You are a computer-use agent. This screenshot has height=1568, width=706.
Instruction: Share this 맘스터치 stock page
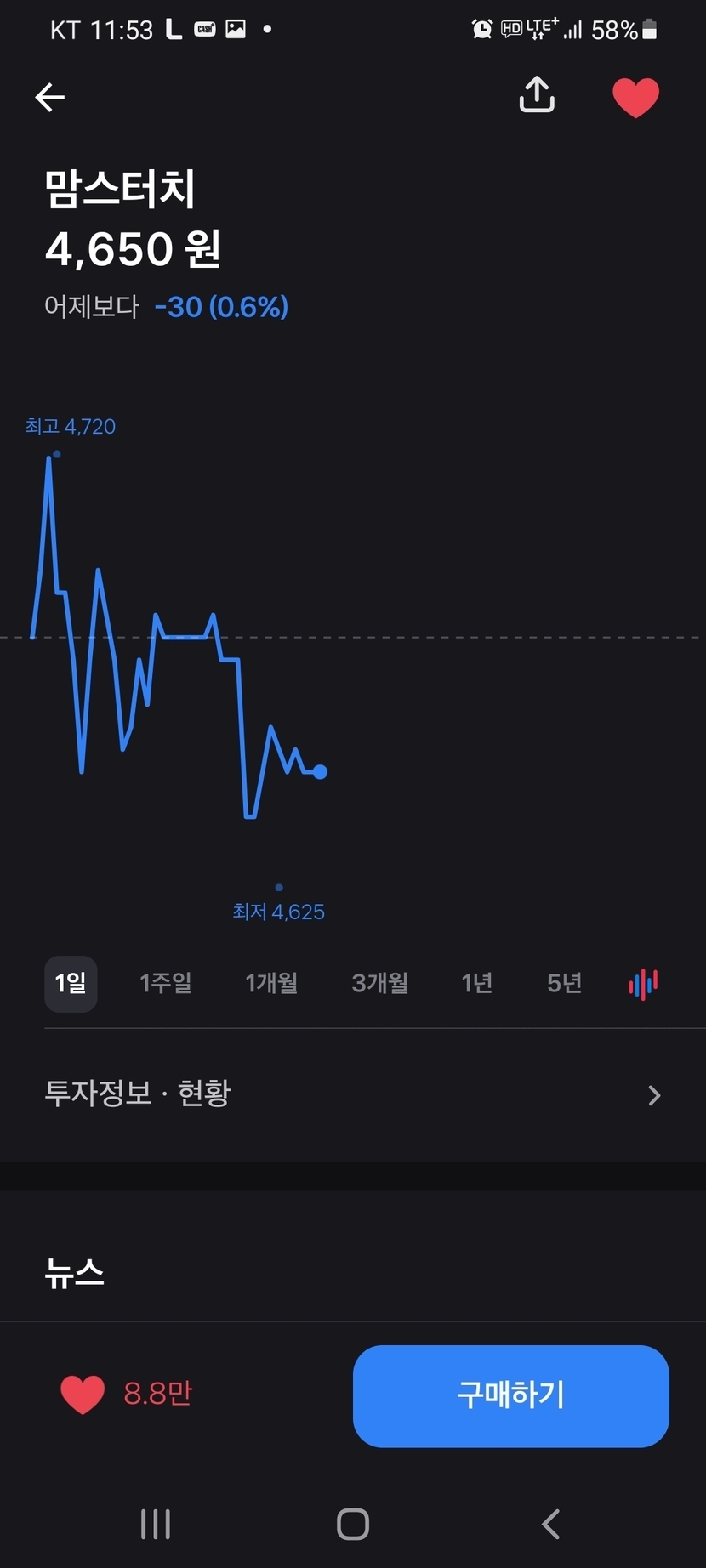point(537,95)
